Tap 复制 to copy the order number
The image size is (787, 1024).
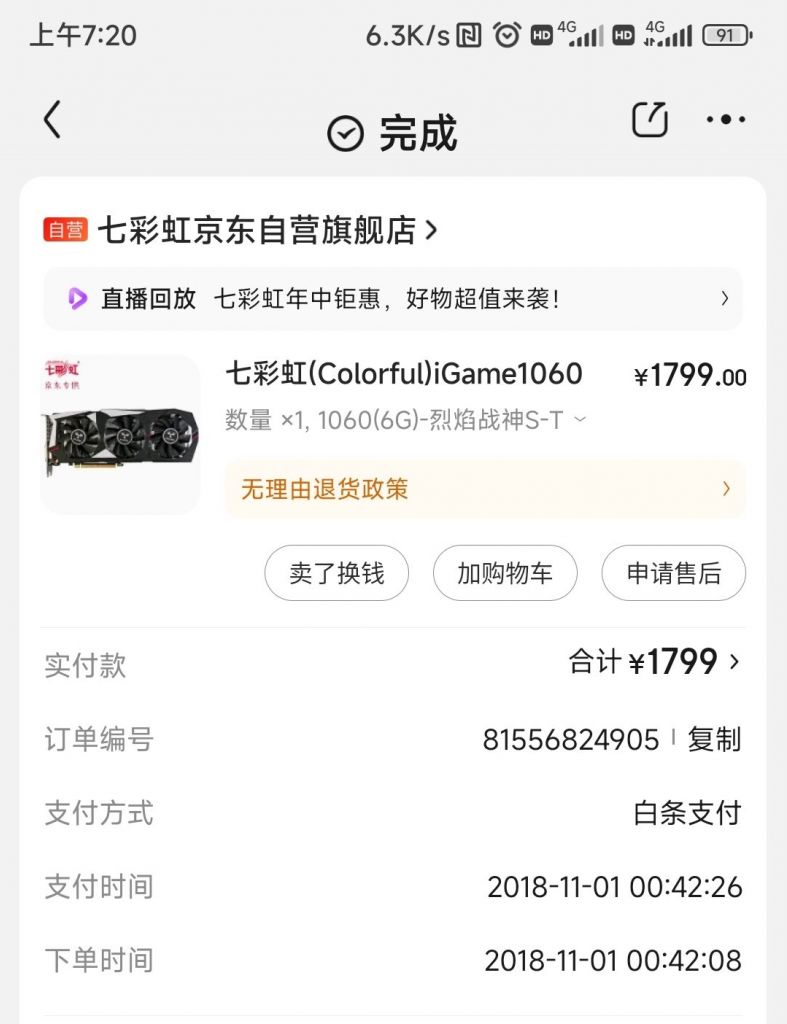[716, 739]
